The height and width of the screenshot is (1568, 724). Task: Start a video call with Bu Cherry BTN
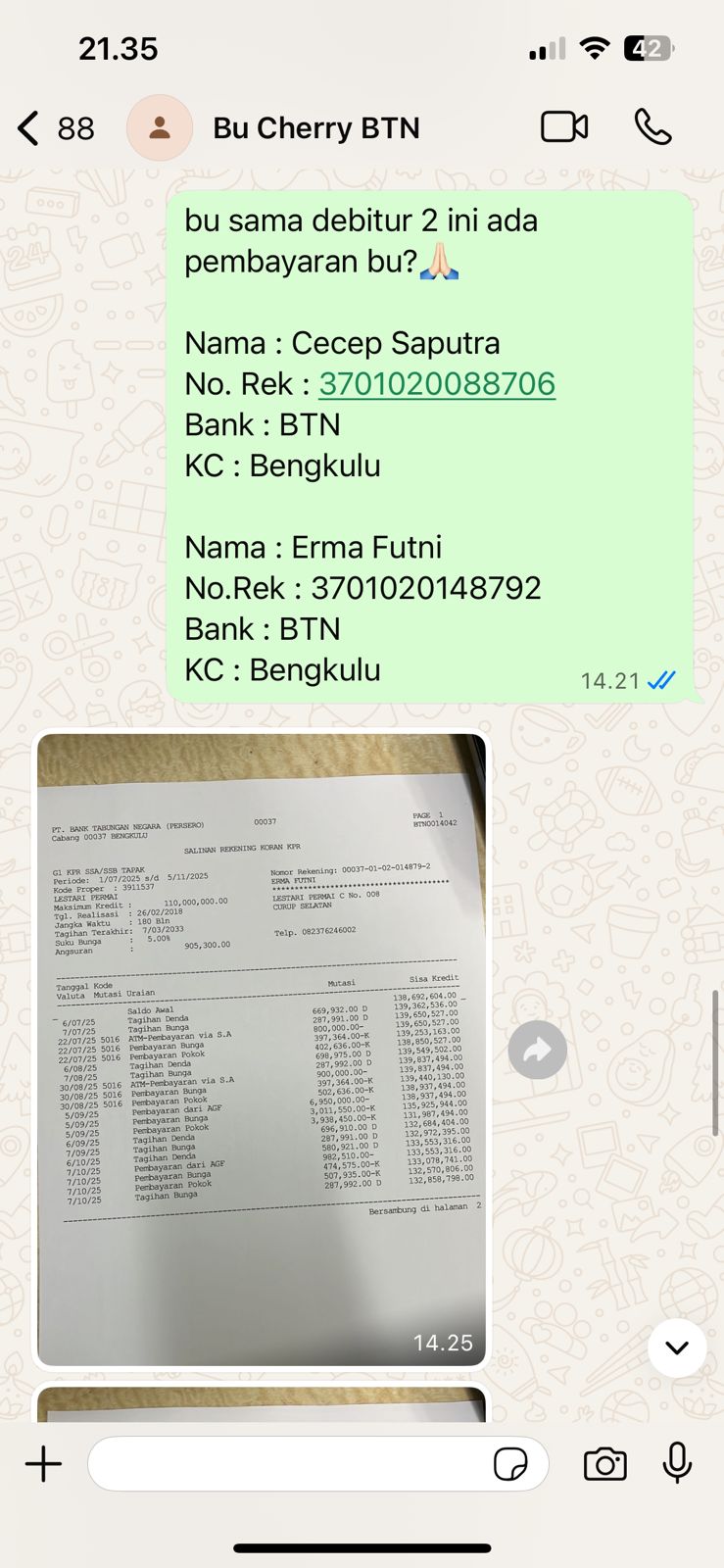point(564,127)
